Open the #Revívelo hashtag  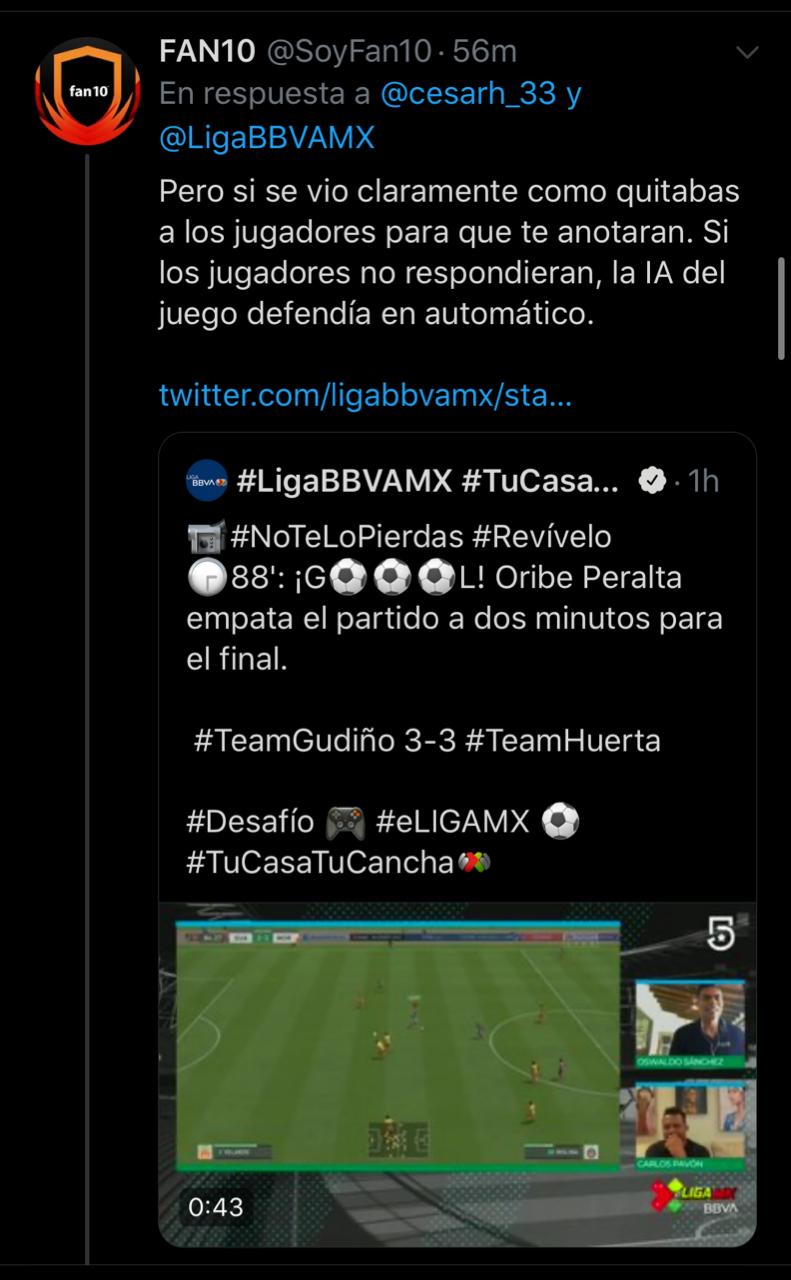[x=540, y=536]
